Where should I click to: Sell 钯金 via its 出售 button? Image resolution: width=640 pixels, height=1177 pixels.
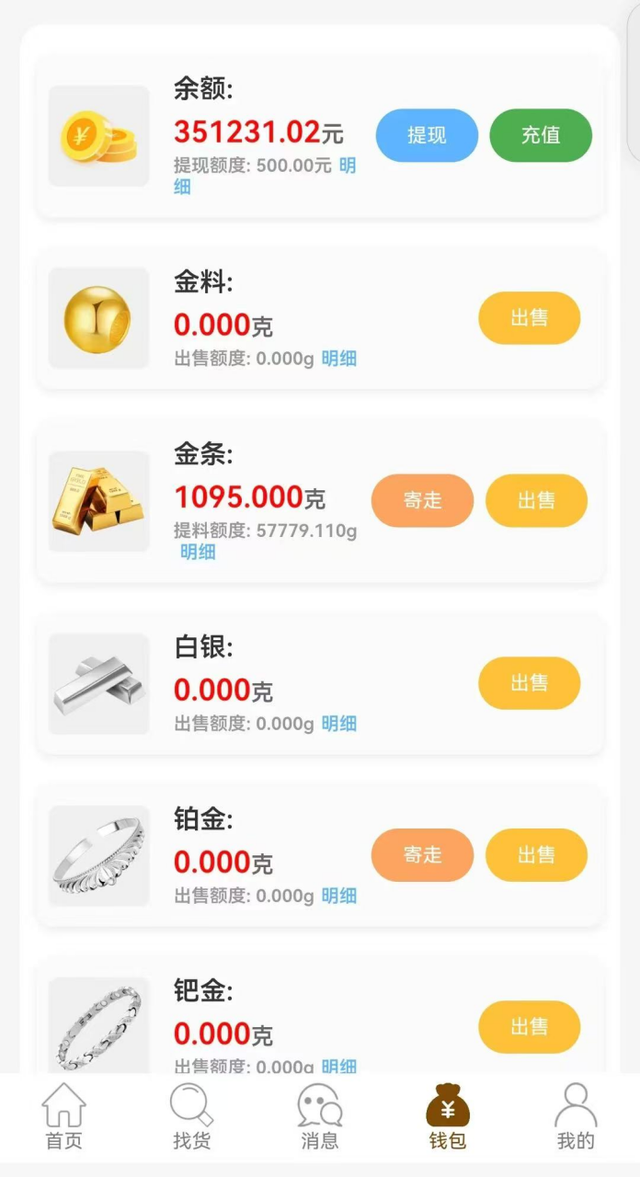point(529,1027)
